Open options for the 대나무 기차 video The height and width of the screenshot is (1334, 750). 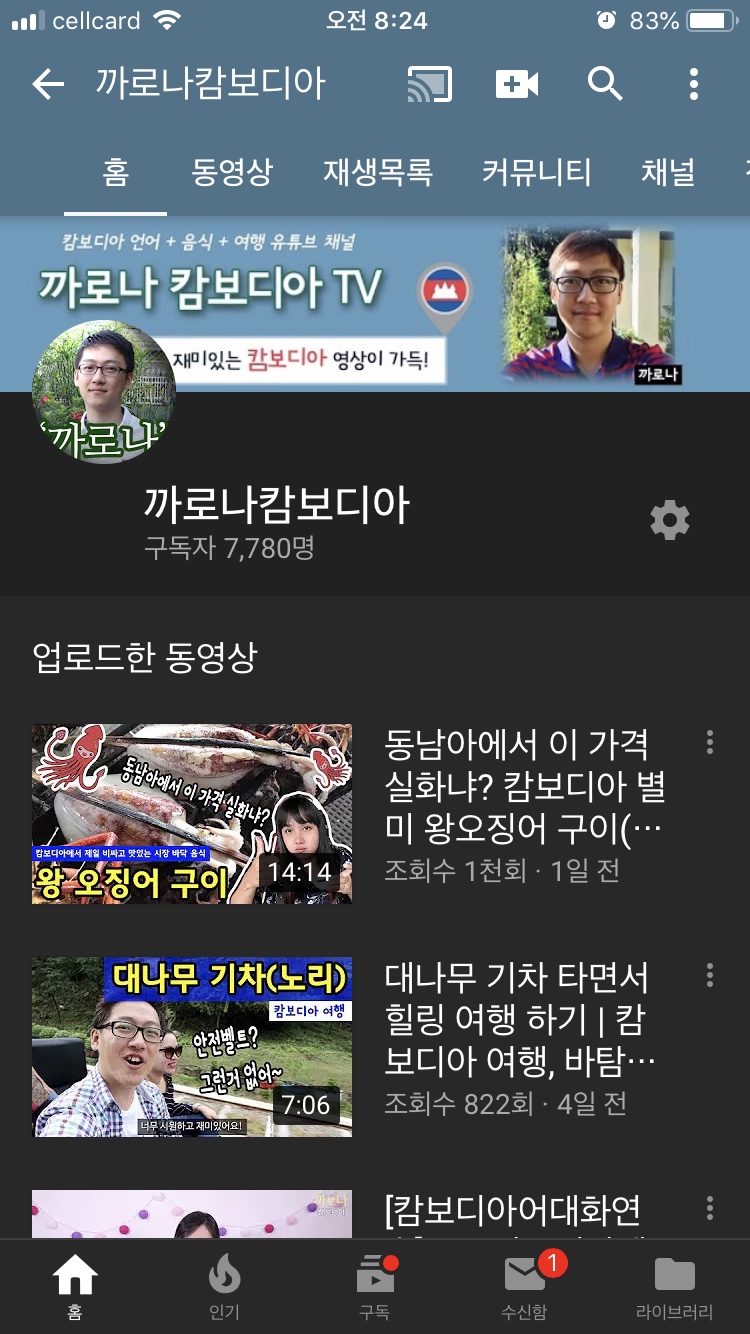coord(710,975)
